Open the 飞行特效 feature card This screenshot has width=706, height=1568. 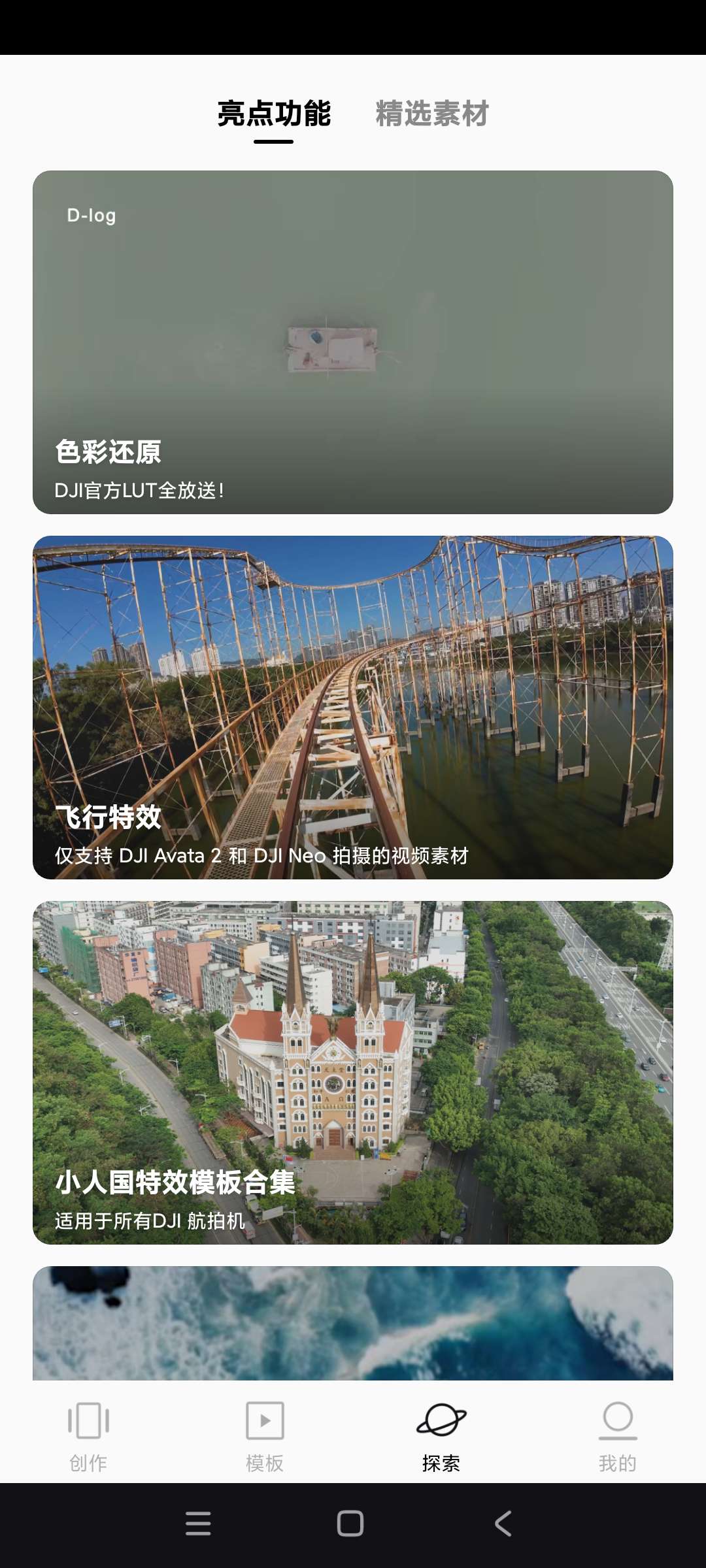click(x=353, y=707)
